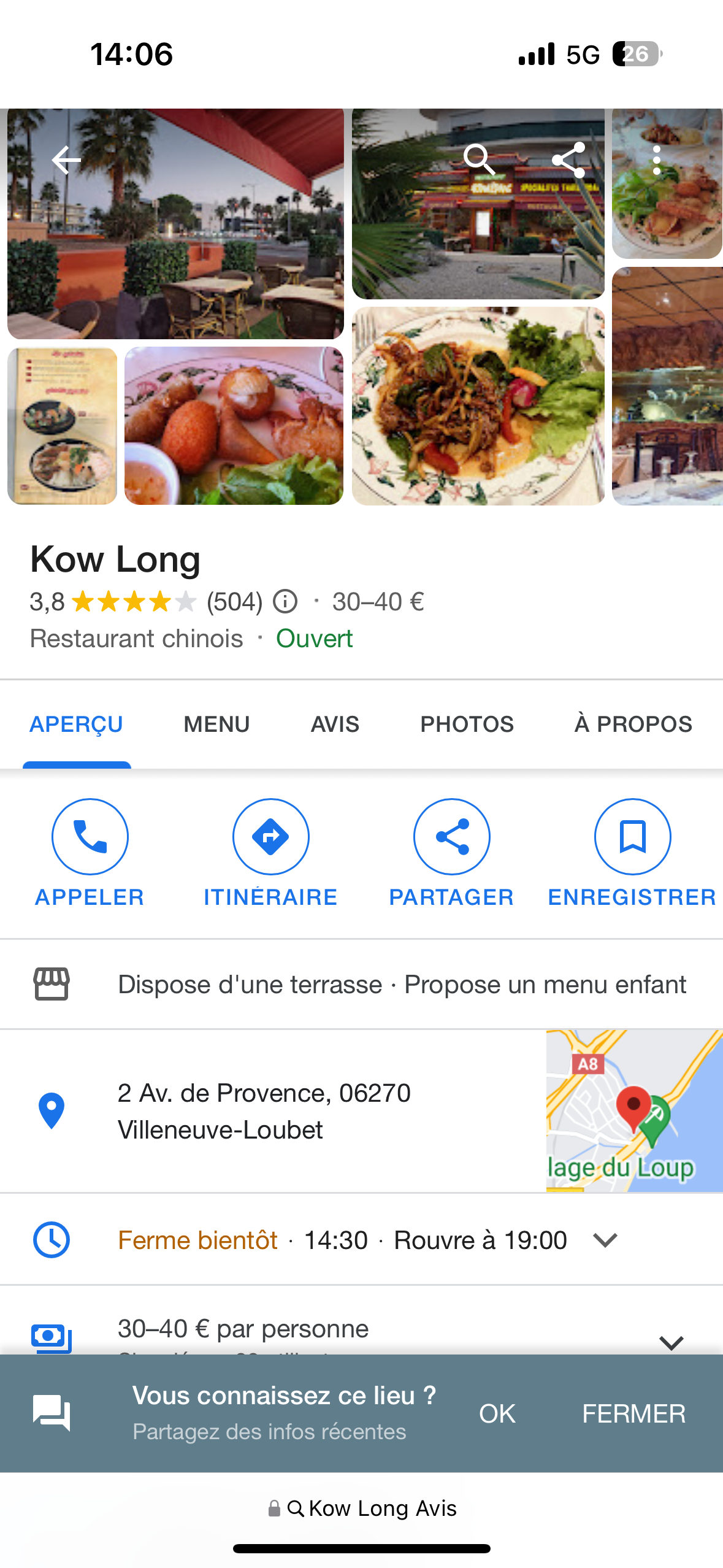Select the À PROPOS tab
The height and width of the screenshot is (1568, 723).
pyautogui.click(x=633, y=724)
